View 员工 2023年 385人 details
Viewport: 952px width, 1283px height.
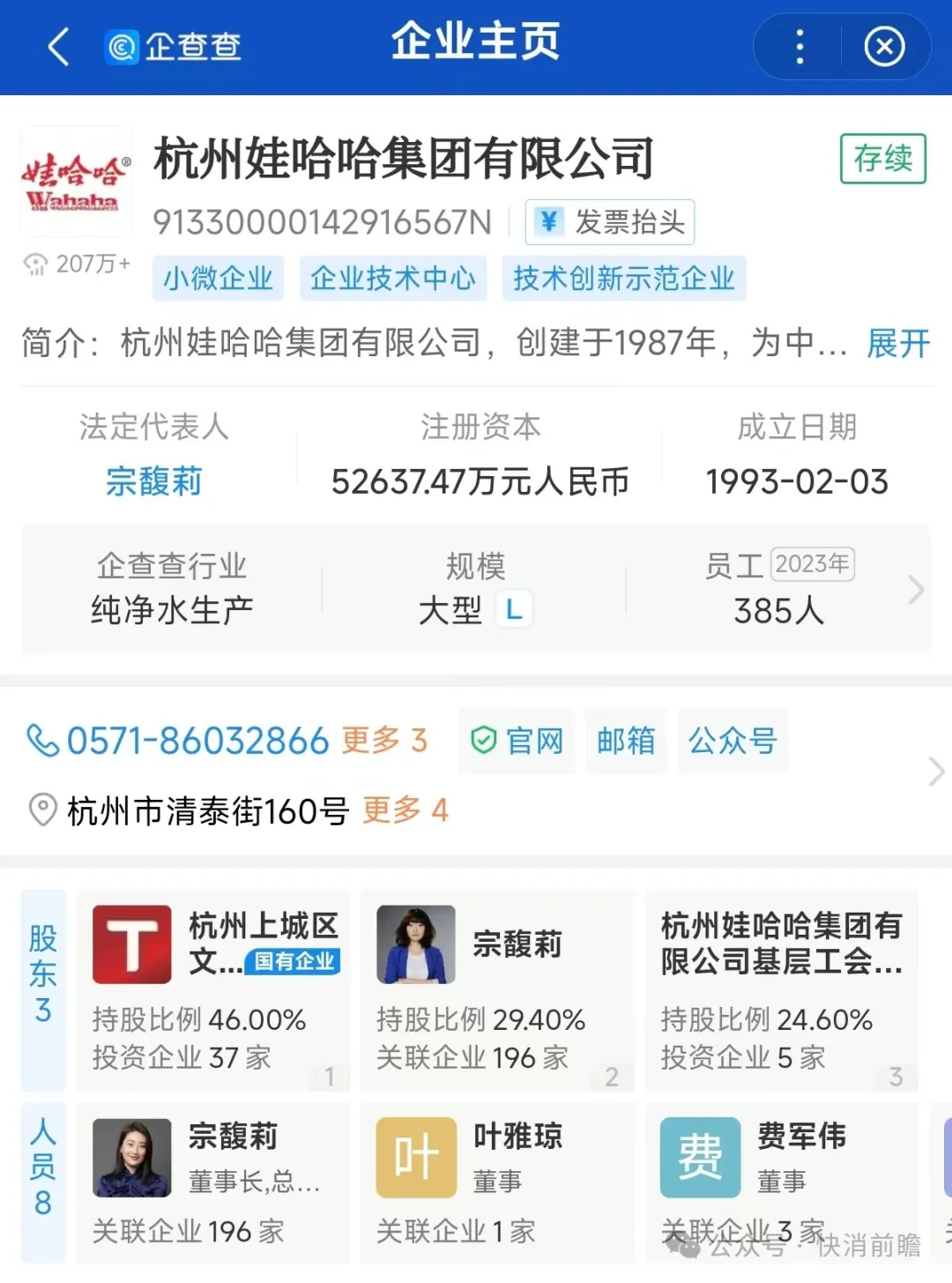pyautogui.click(x=779, y=589)
